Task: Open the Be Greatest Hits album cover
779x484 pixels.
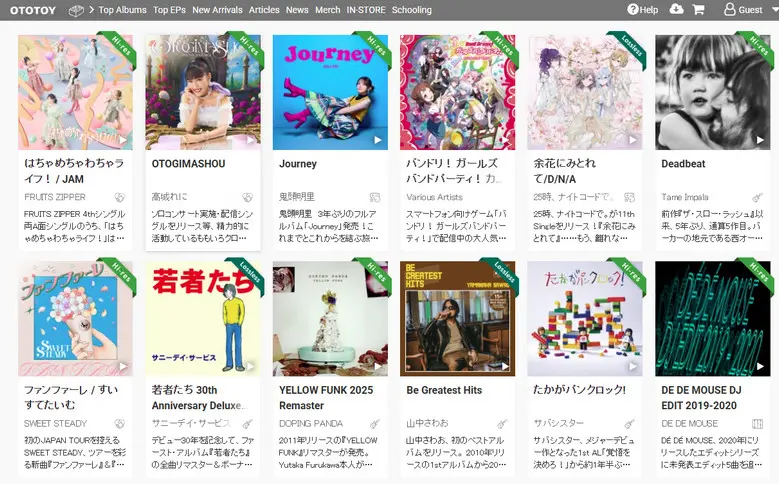Action: [x=457, y=318]
